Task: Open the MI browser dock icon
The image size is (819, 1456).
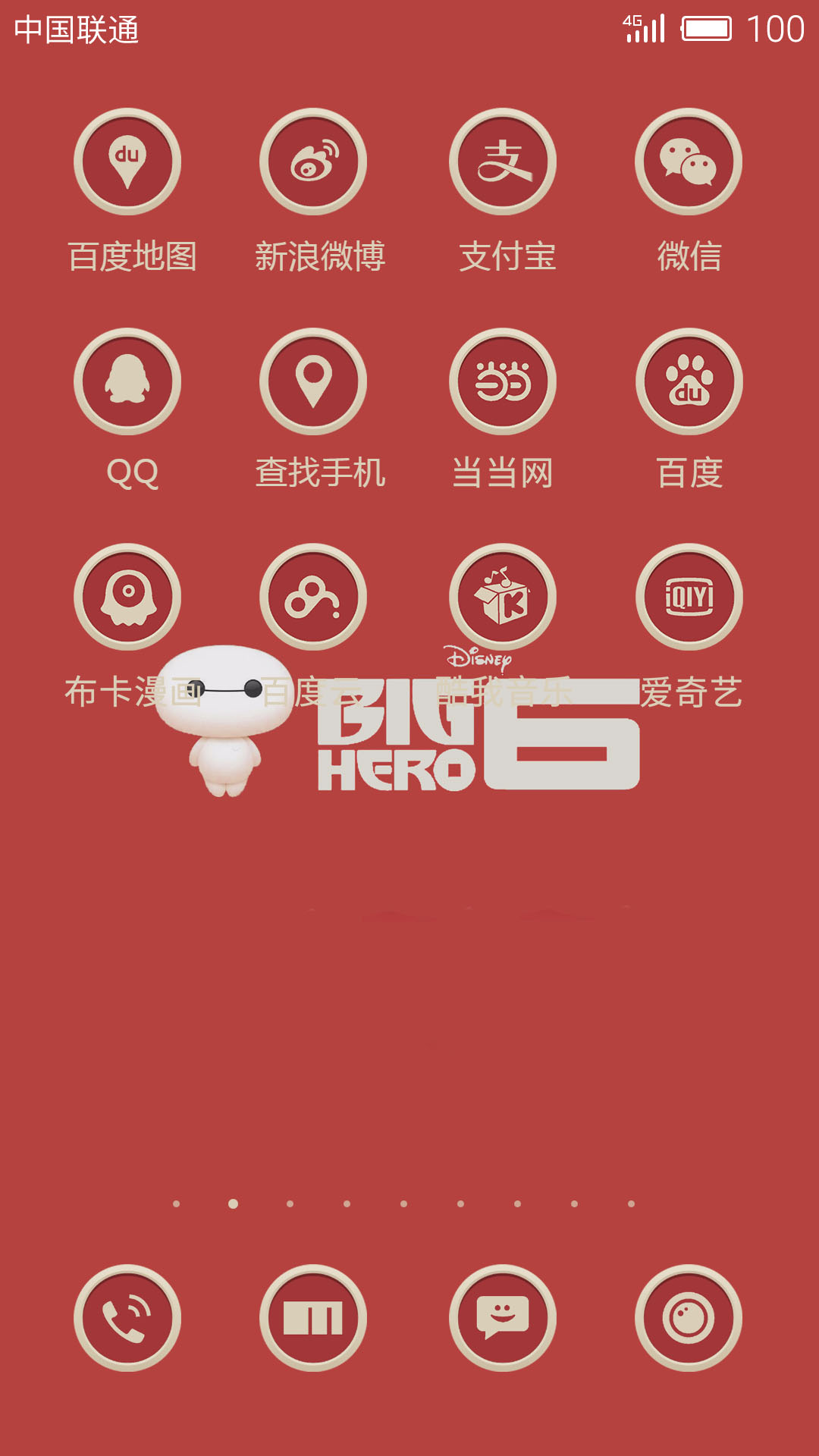Action: [x=313, y=1318]
